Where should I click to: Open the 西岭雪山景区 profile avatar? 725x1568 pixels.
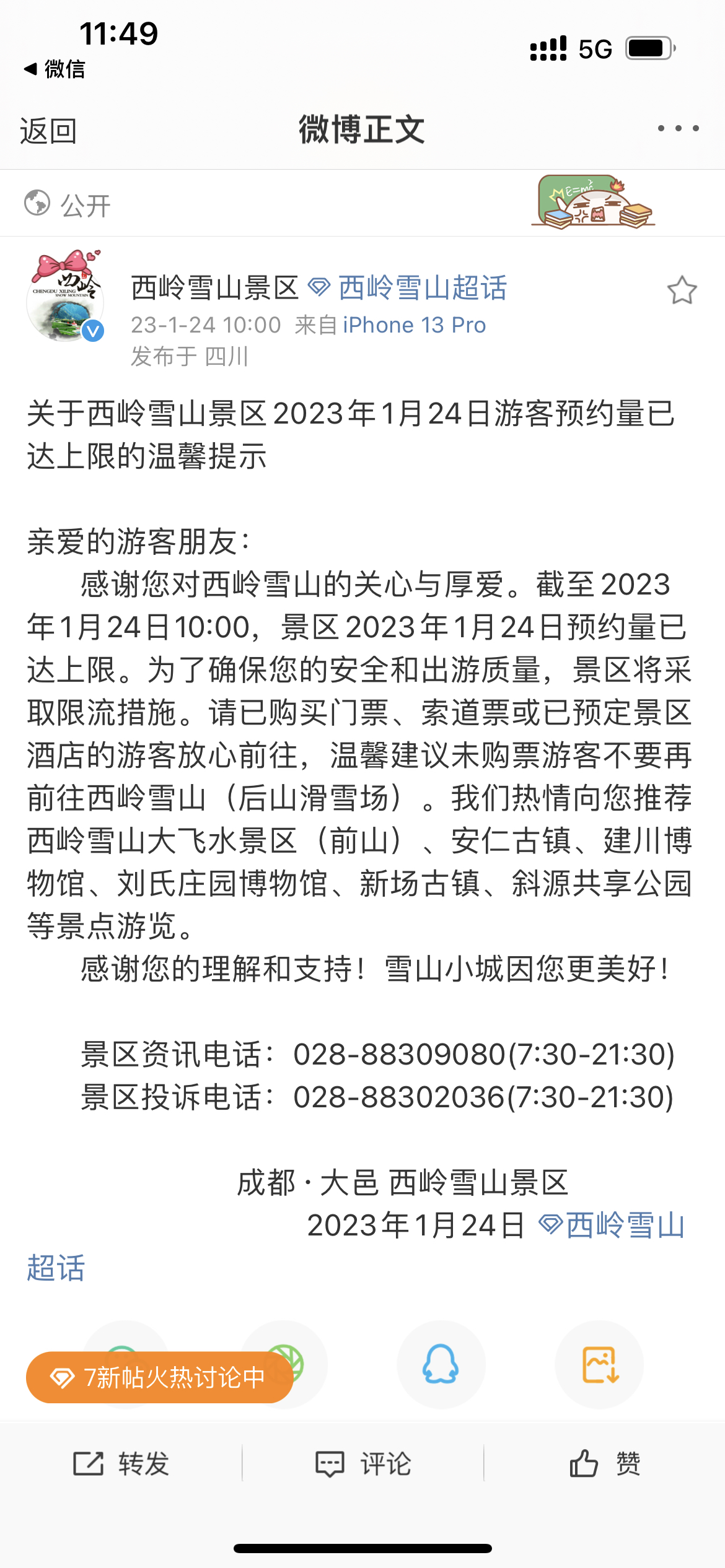coord(66,297)
